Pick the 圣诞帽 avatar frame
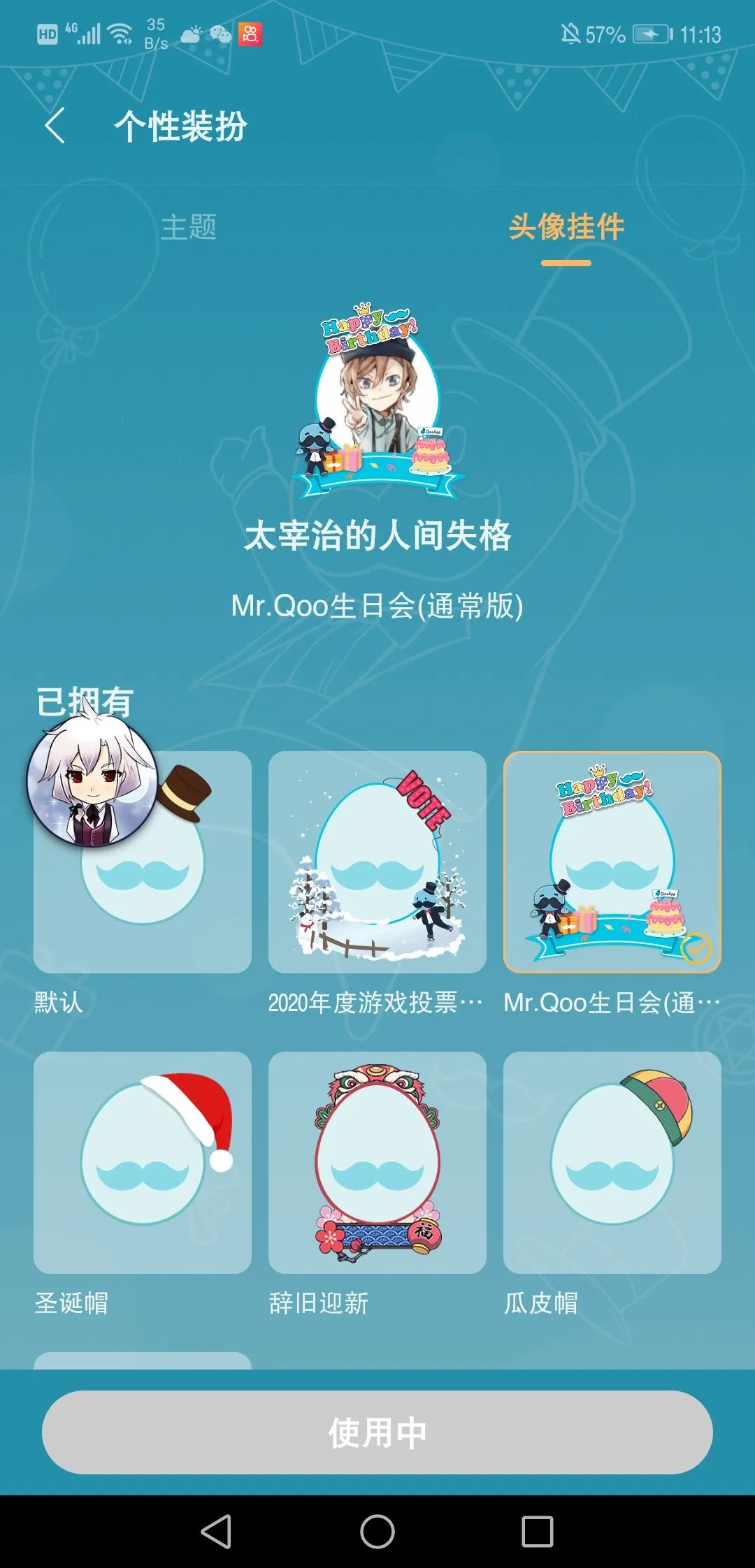This screenshot has width=755, height=1568. (x=143, y=1163)
